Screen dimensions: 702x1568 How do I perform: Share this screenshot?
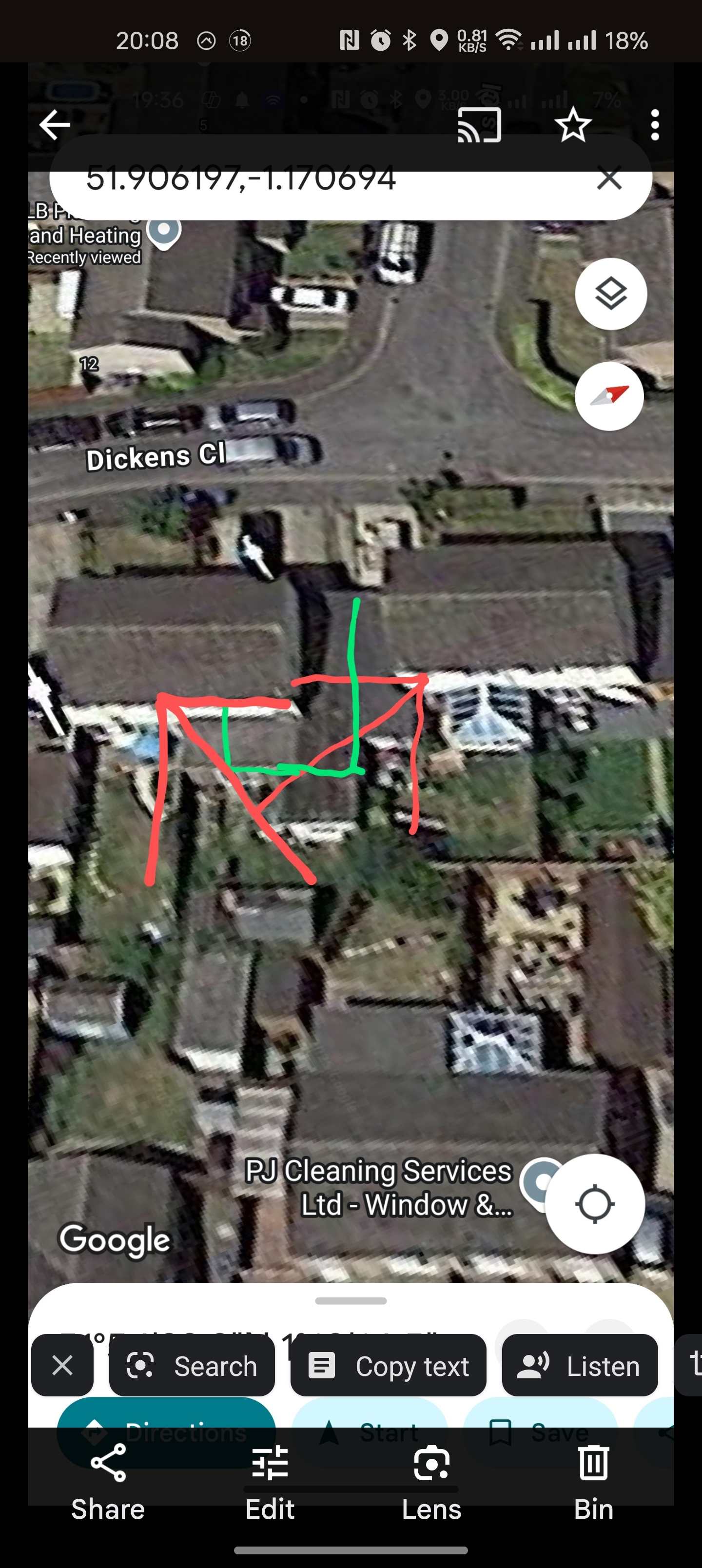click(x=108, y=1482)
